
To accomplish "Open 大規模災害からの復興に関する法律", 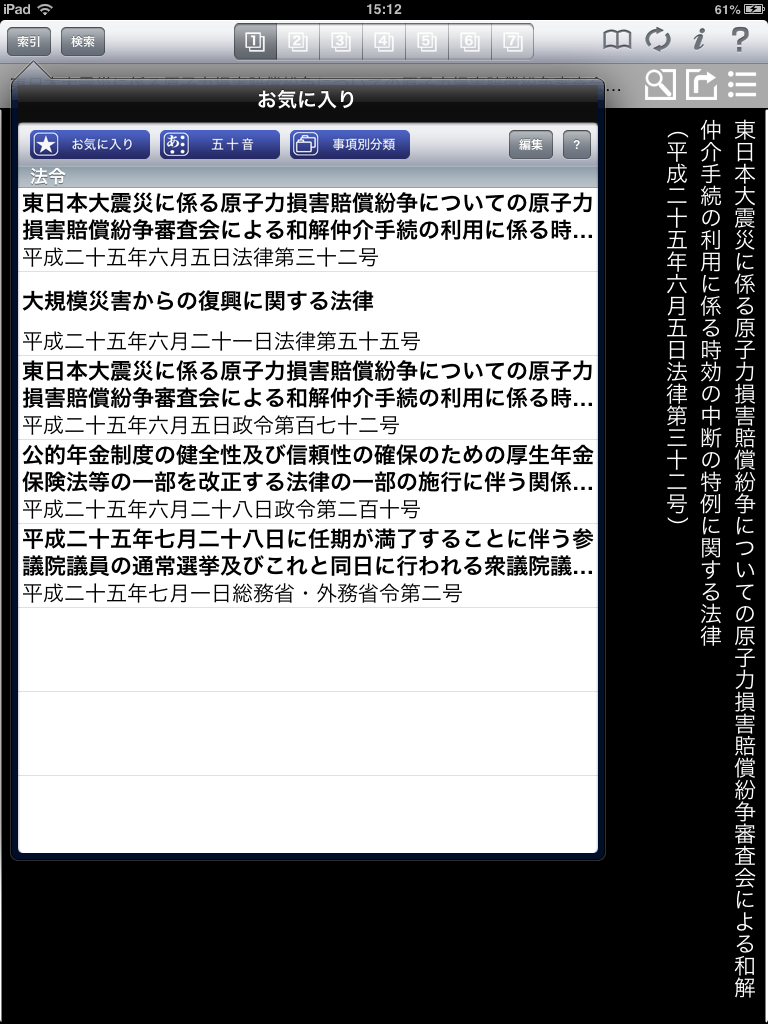I will click(307, 314).
